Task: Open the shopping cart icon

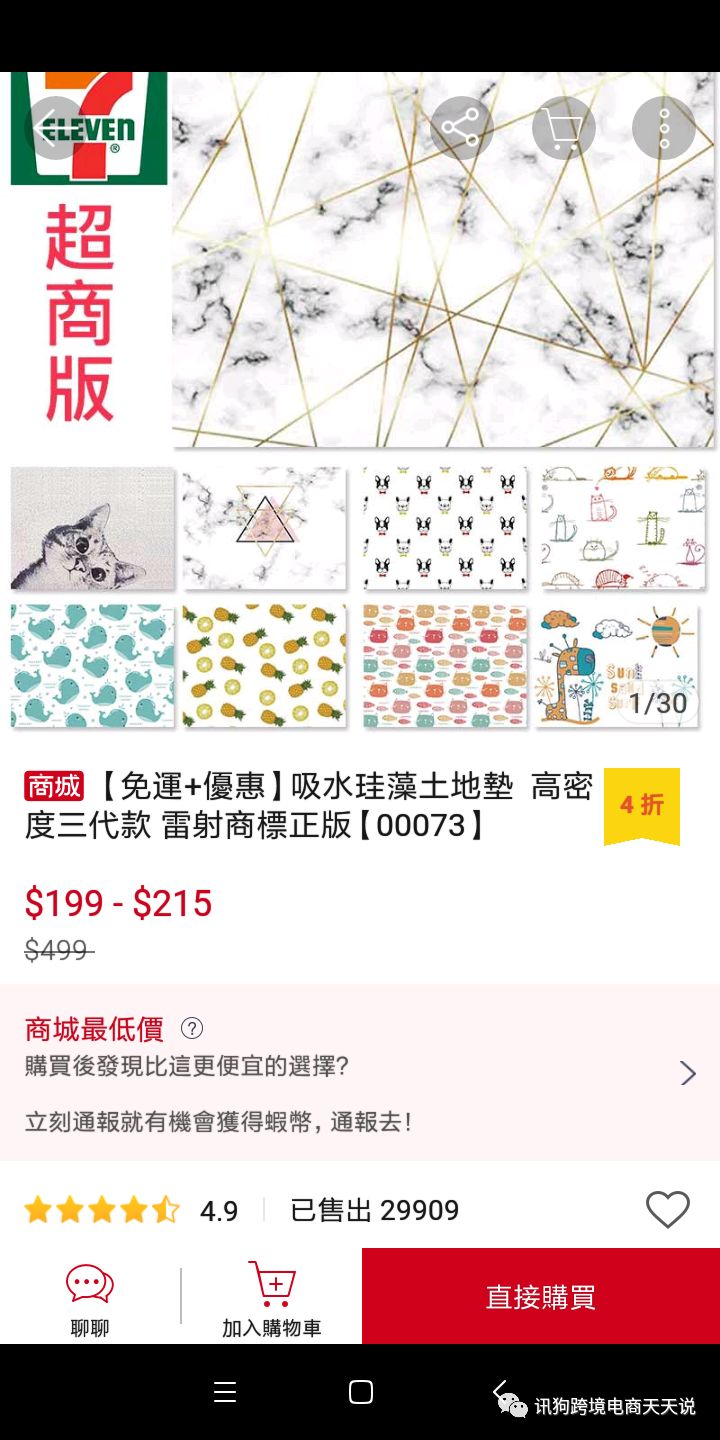Action: [x=564, y=128]
